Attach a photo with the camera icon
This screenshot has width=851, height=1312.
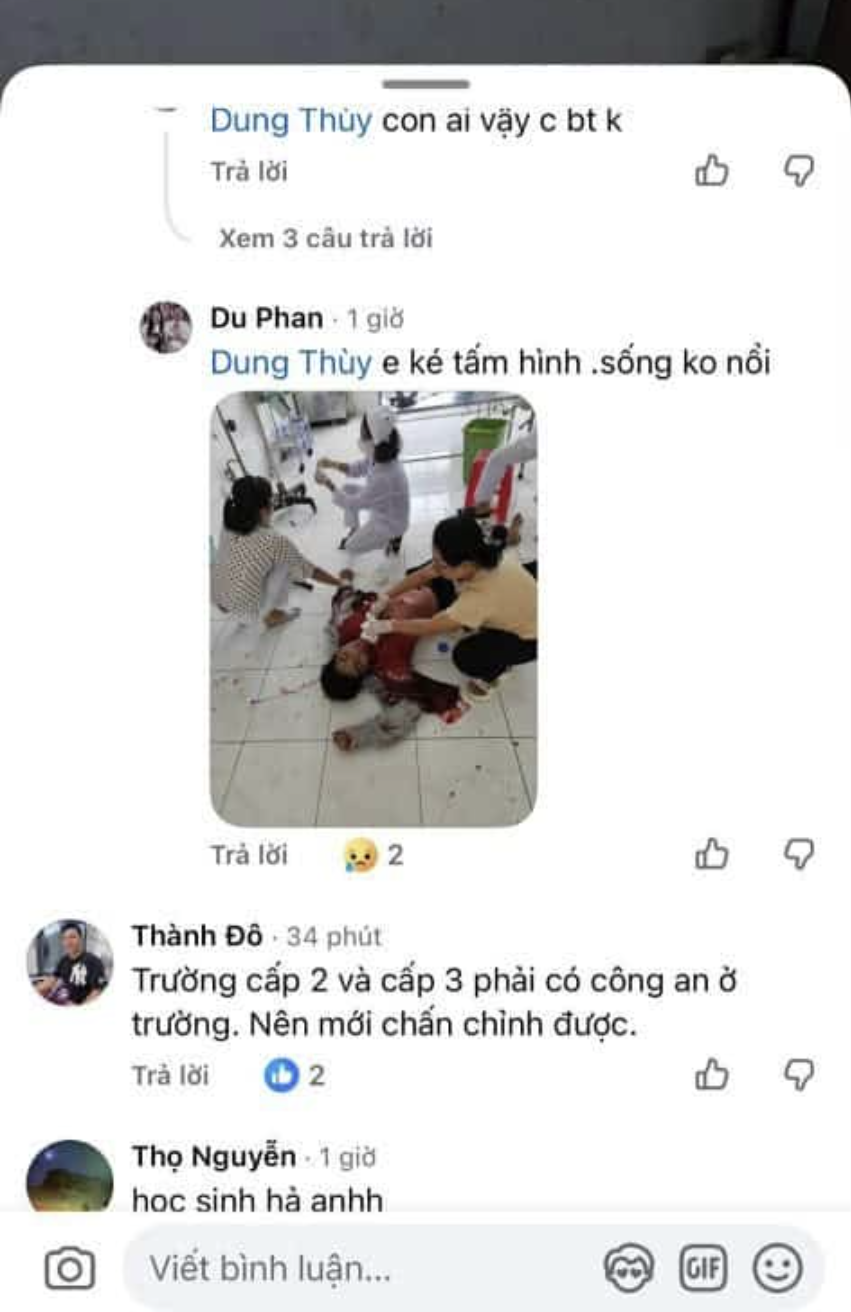70,1269
